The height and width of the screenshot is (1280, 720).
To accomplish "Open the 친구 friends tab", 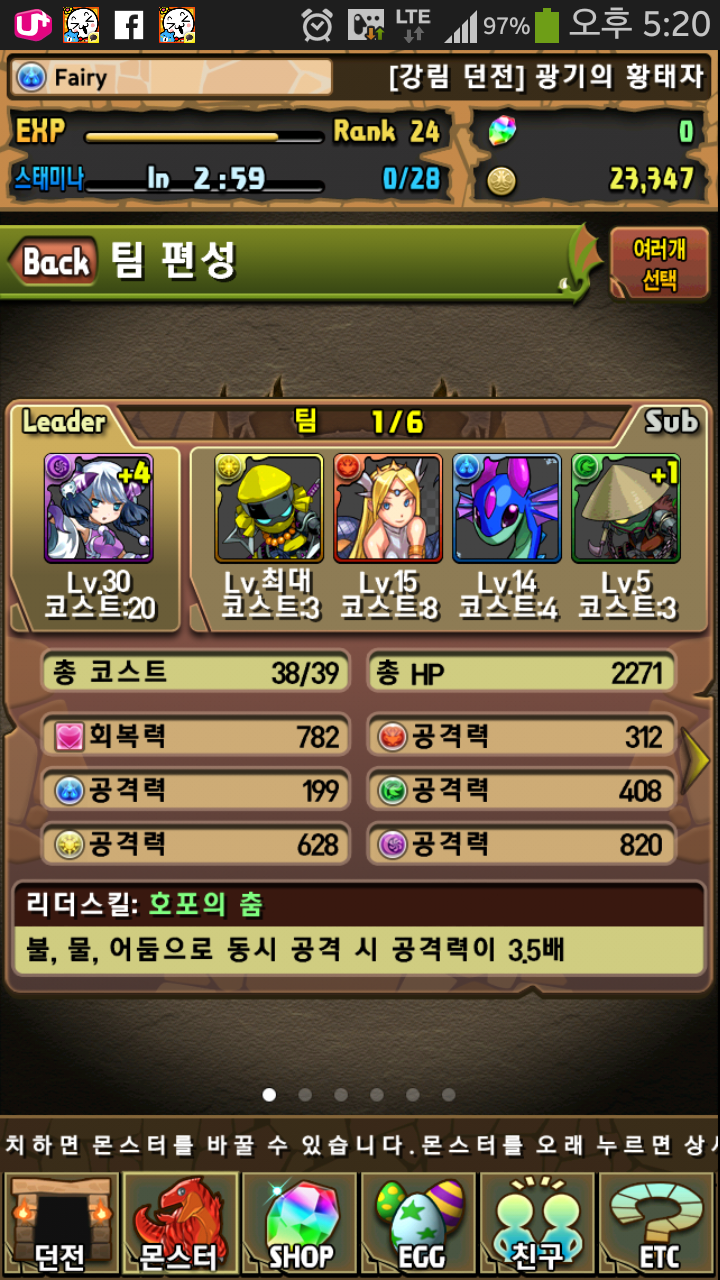I will [540, 1224].
